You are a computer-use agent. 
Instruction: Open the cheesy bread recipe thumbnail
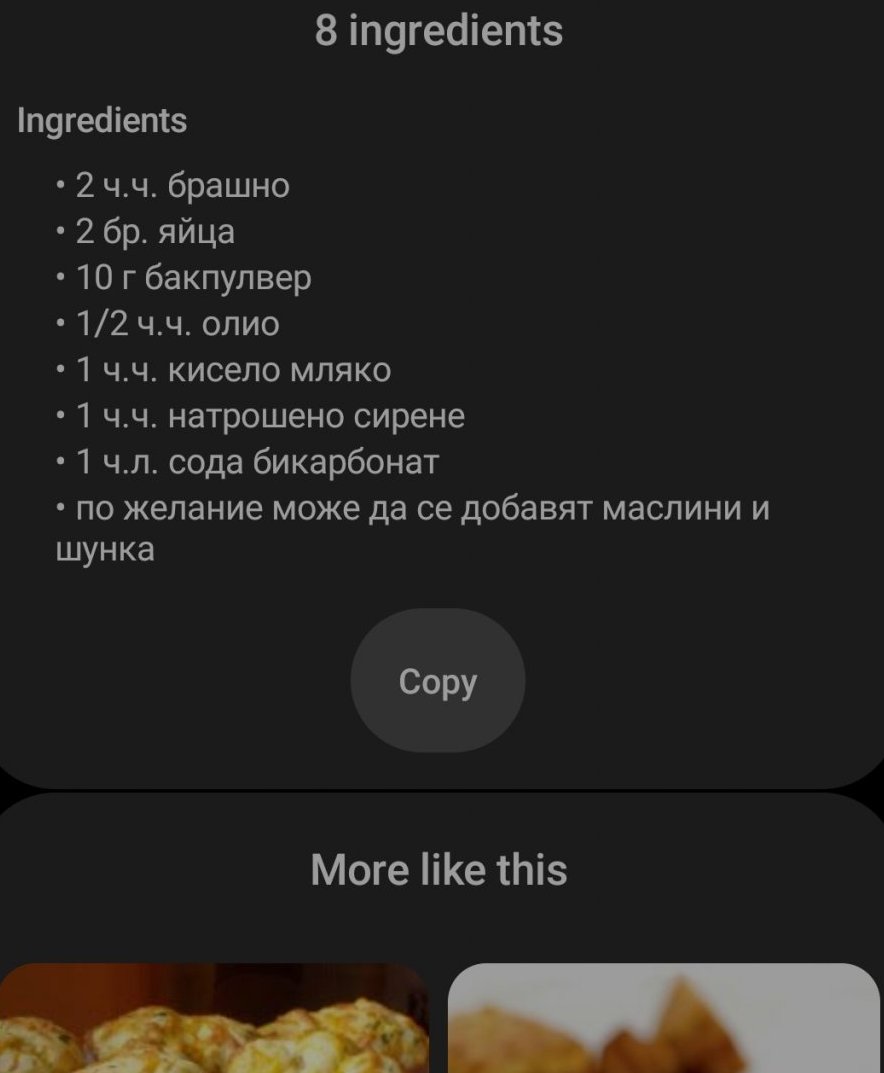[x=213, y=1020]
